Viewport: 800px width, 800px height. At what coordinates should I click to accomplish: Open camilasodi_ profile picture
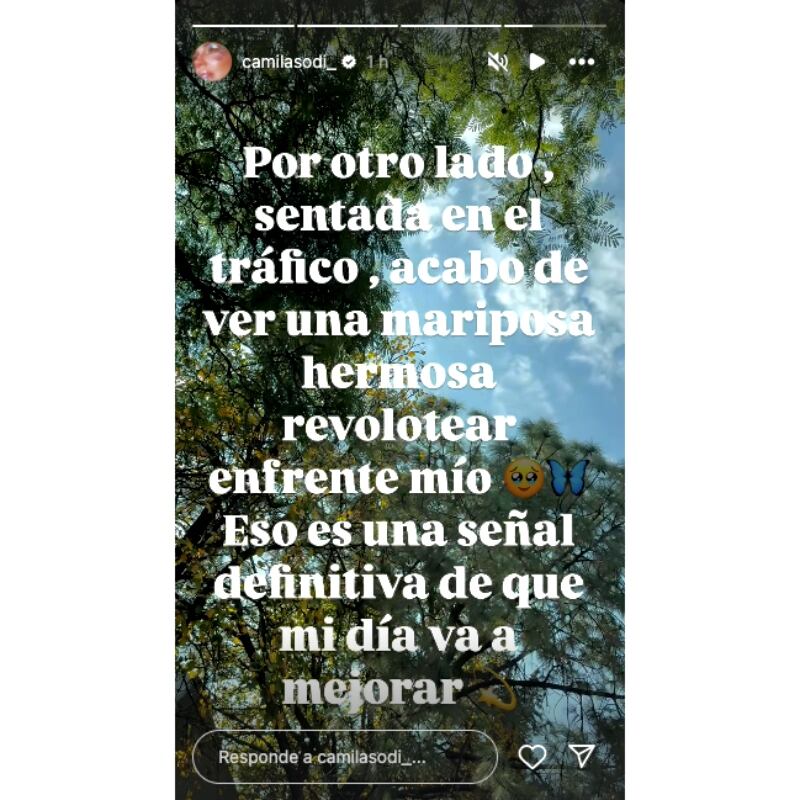click(211, 62)
